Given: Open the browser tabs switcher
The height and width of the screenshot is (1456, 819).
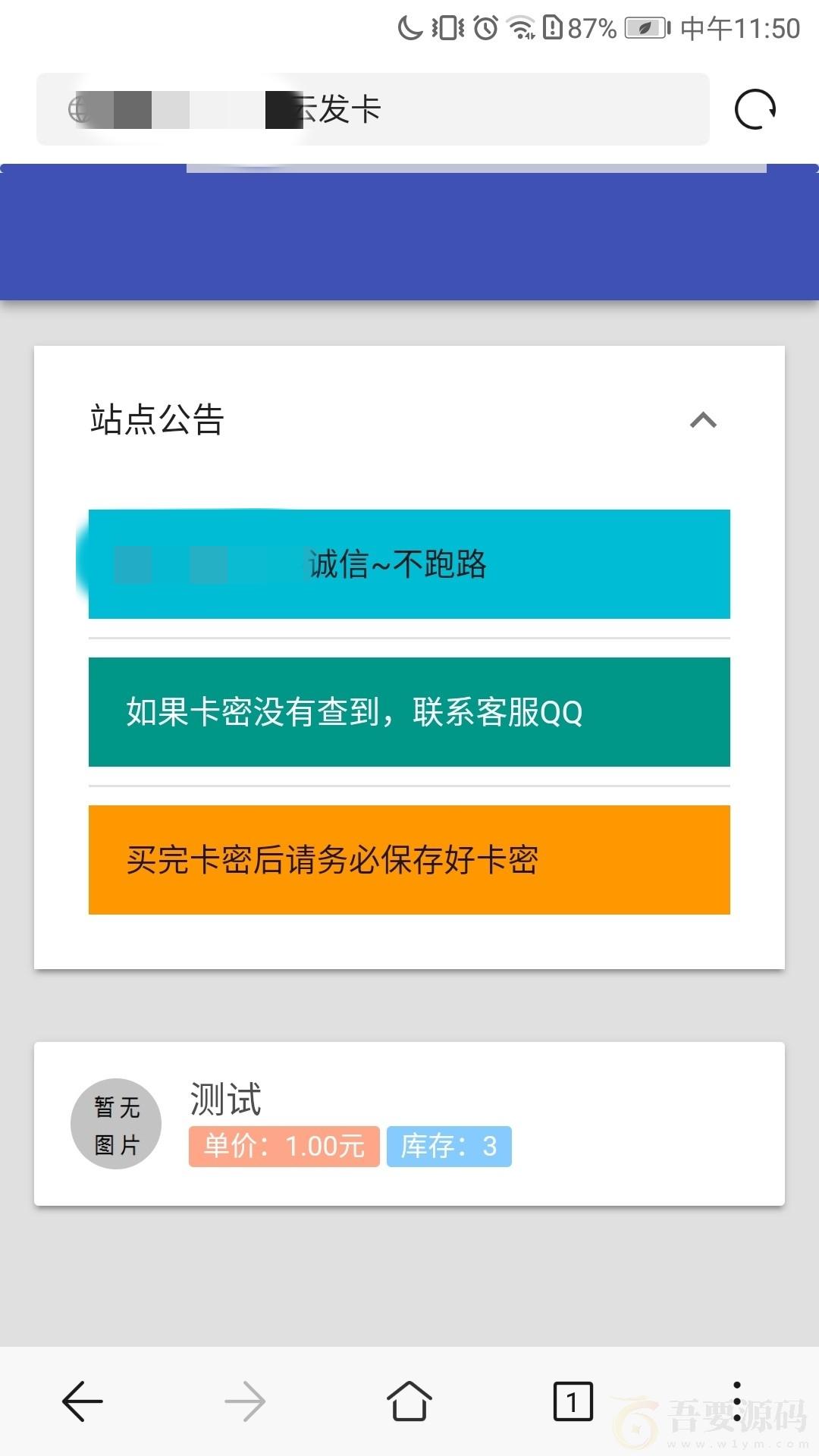Looking at the screenshot, I should click(x=573, y=1401).
